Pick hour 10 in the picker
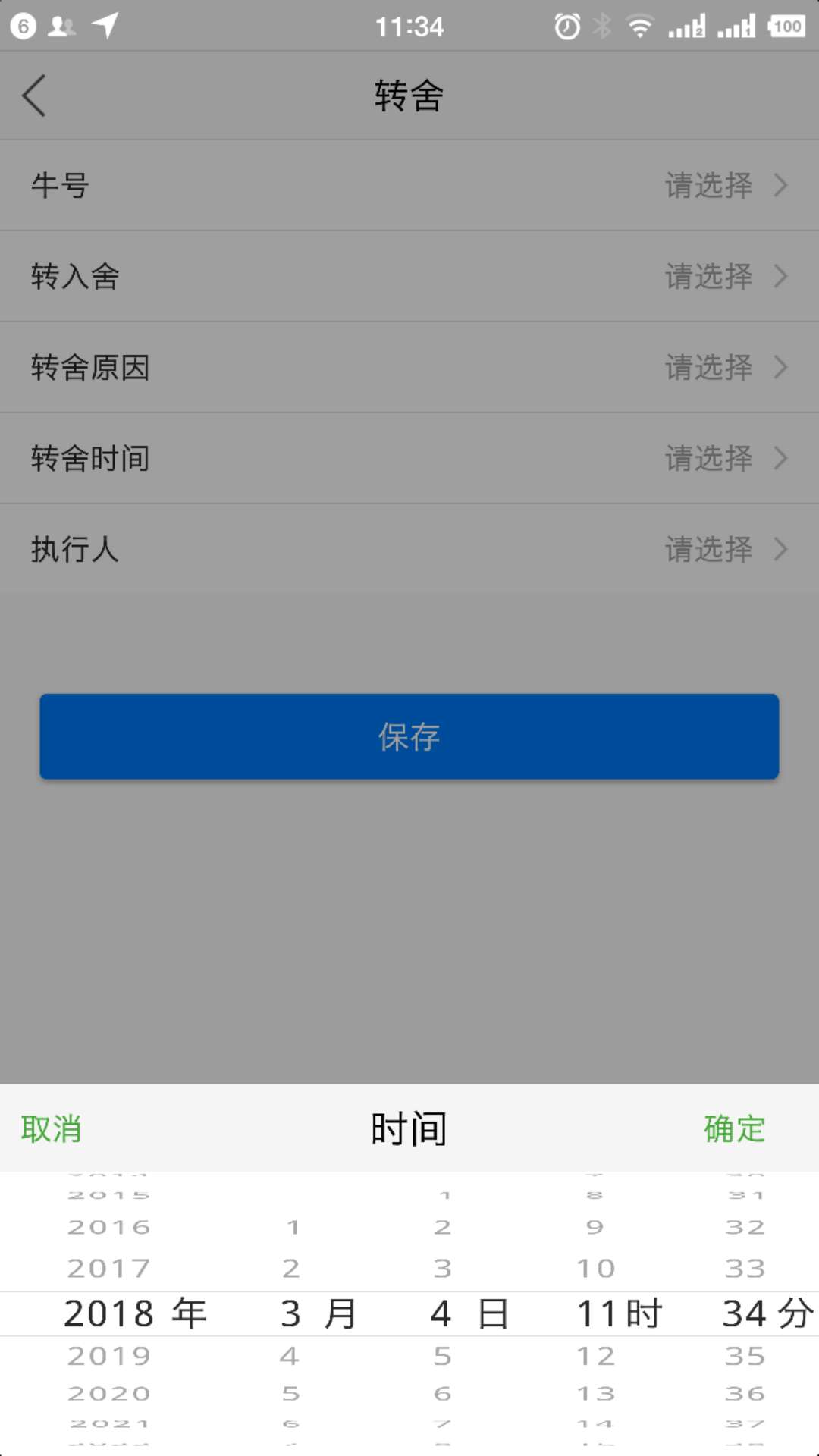Image resolution: width=819 pixels, height=1456 pixels. point(596,1268)
